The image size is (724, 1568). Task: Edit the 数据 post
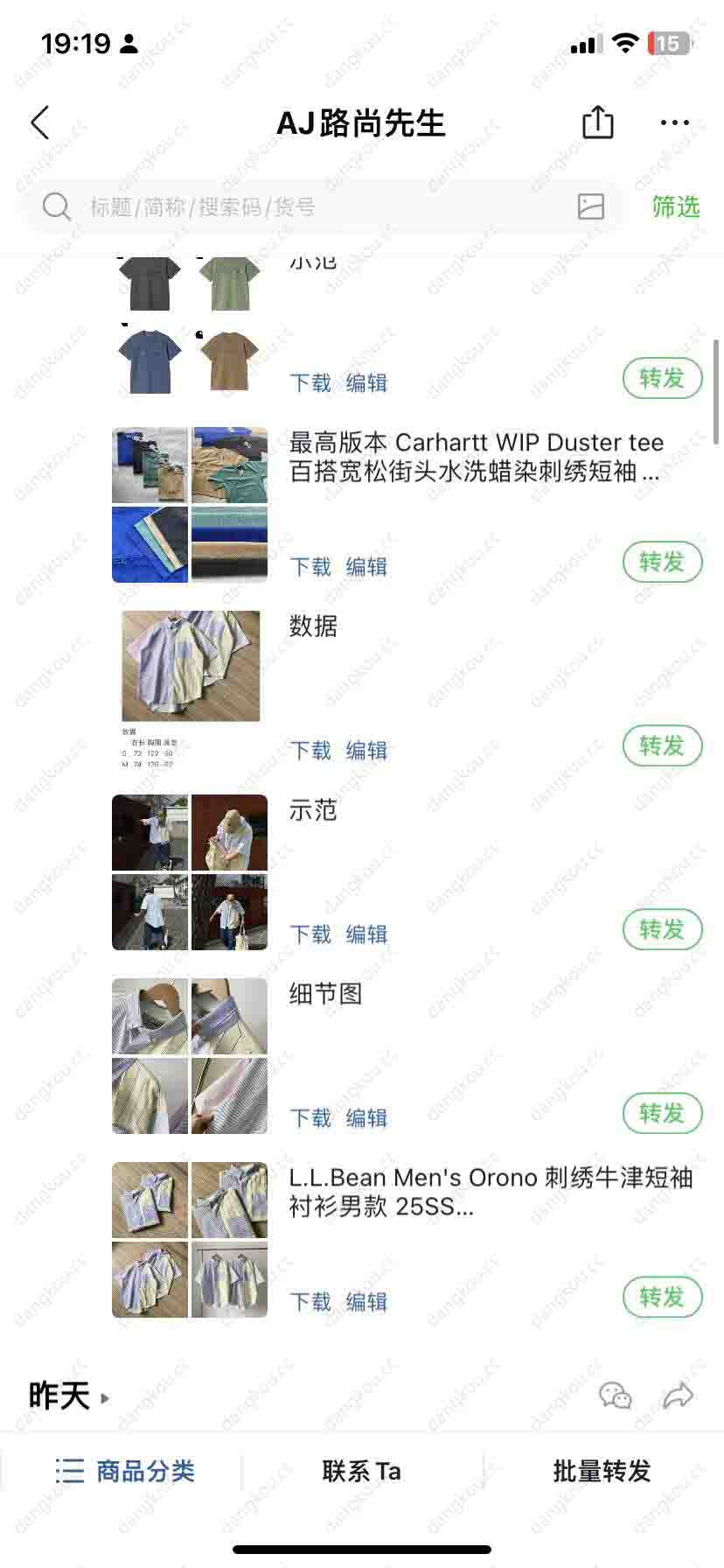point(366,751)
